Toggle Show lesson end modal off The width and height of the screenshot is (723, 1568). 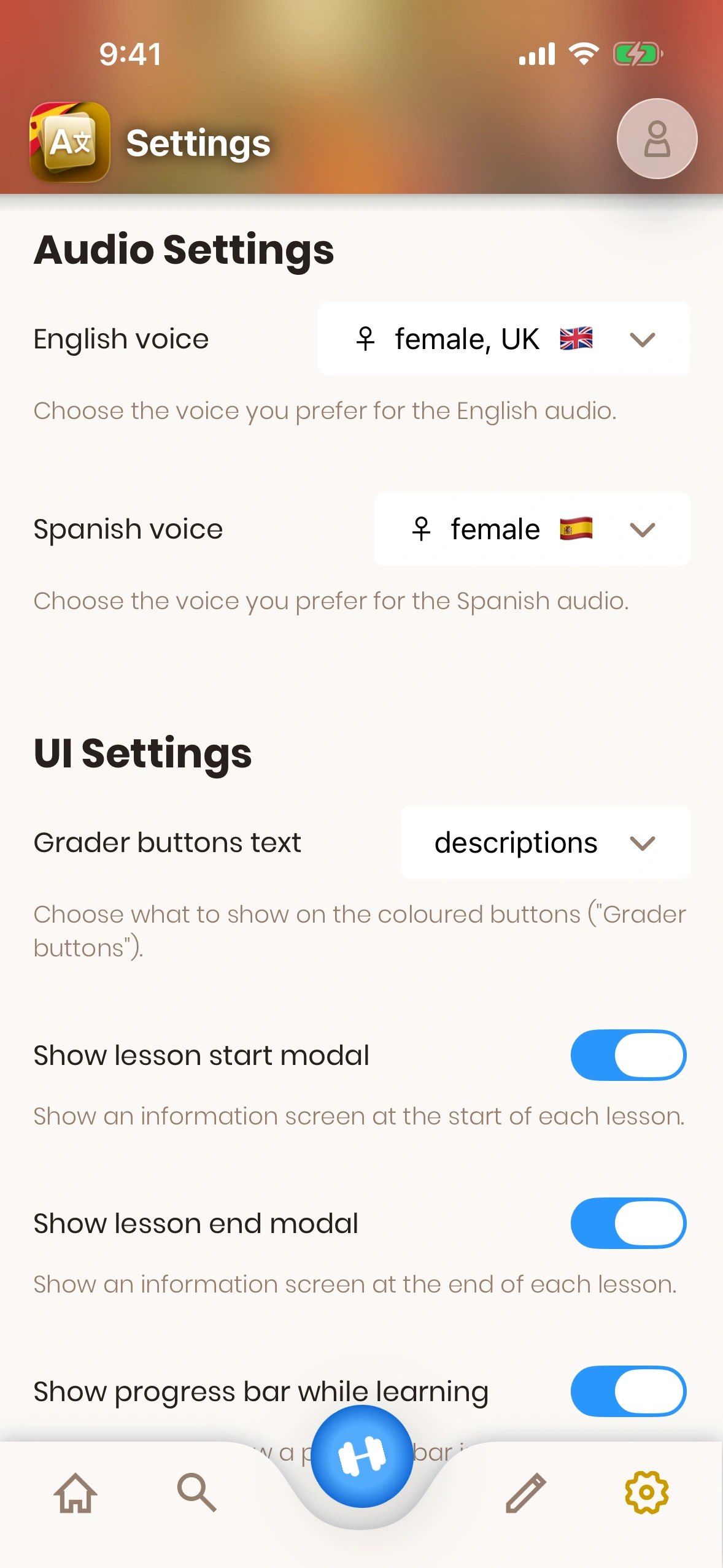(x=628, y=1223)
